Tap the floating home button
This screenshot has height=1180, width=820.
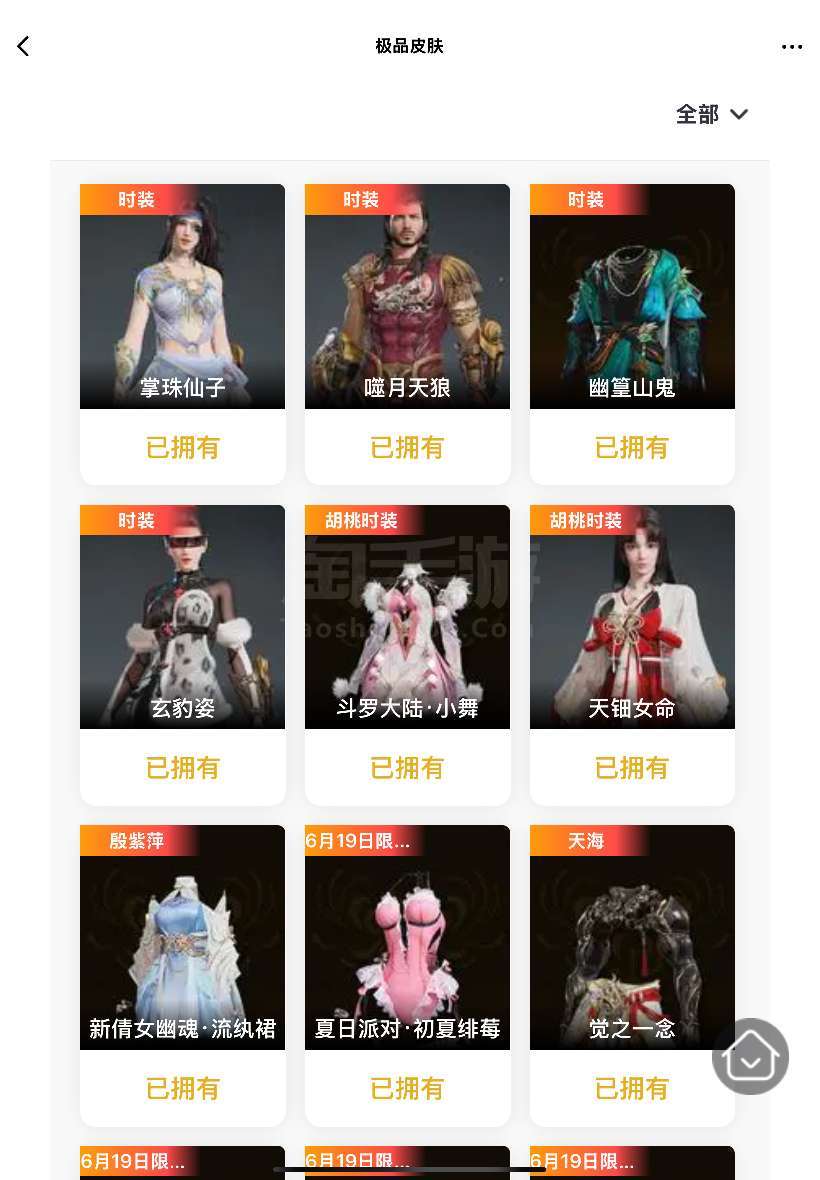coord(750,1056)
